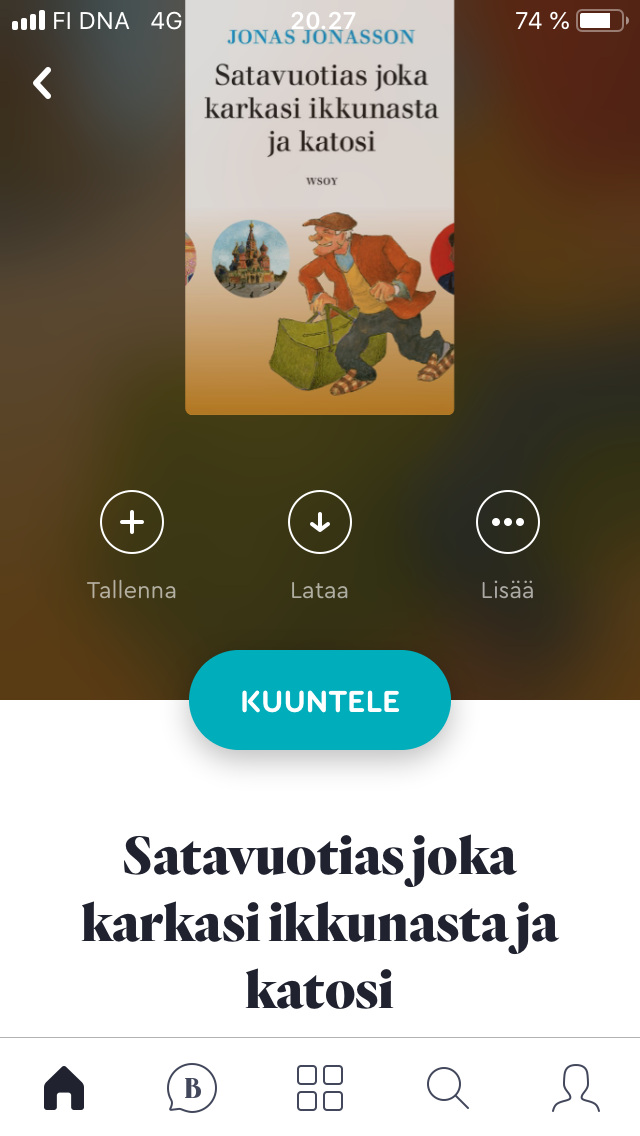Save the book with Tallenna

pos(132,522)
